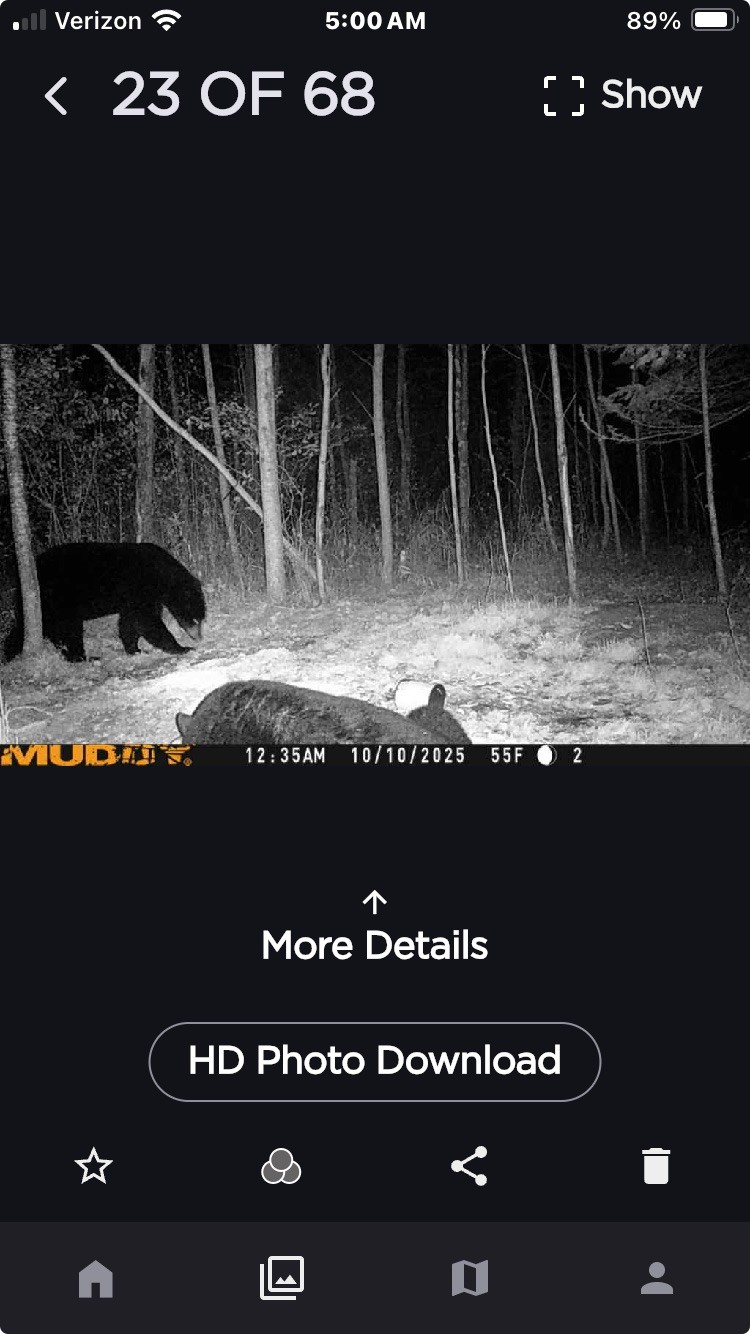Switch to the Map tab

[469, 1278]
